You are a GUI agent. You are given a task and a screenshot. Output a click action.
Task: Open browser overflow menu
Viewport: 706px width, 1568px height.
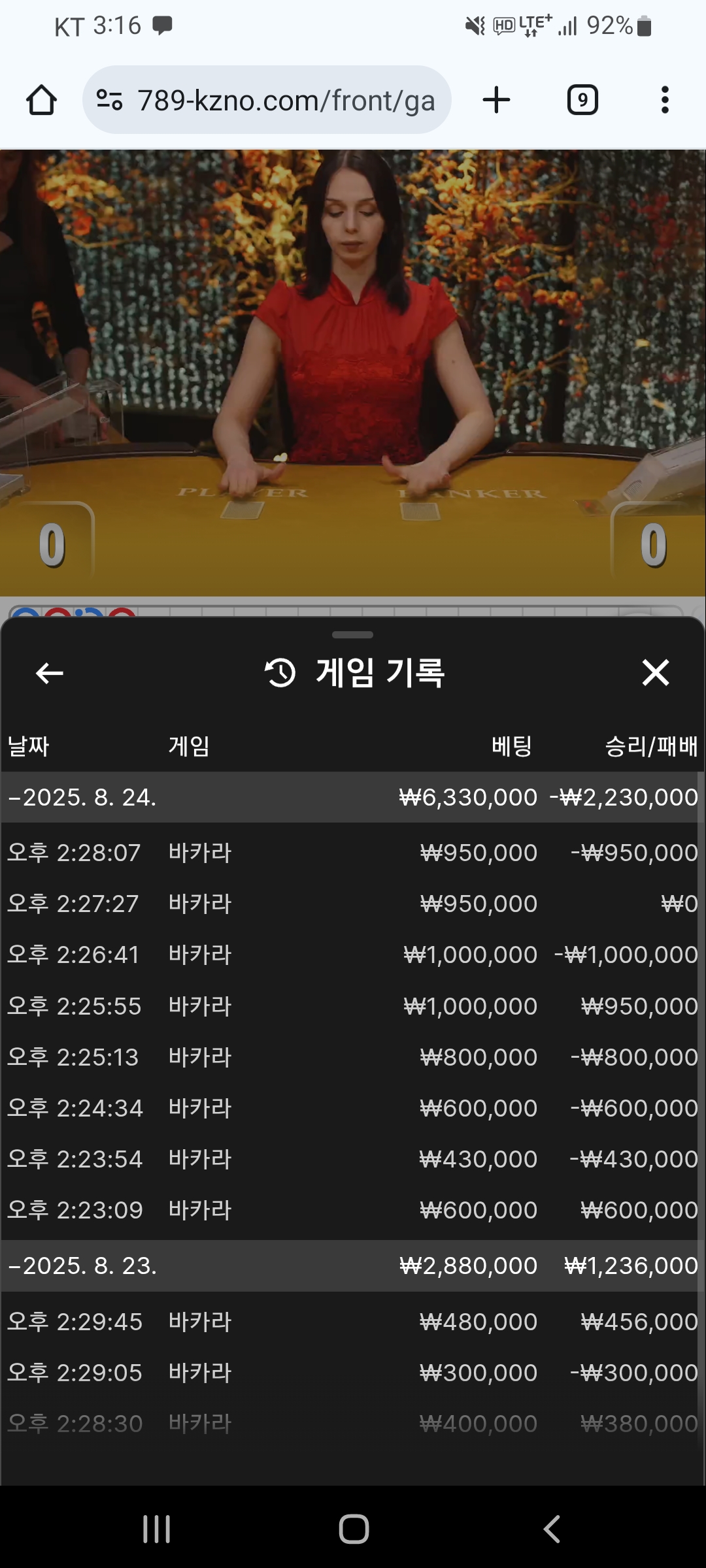click(665, 101)
